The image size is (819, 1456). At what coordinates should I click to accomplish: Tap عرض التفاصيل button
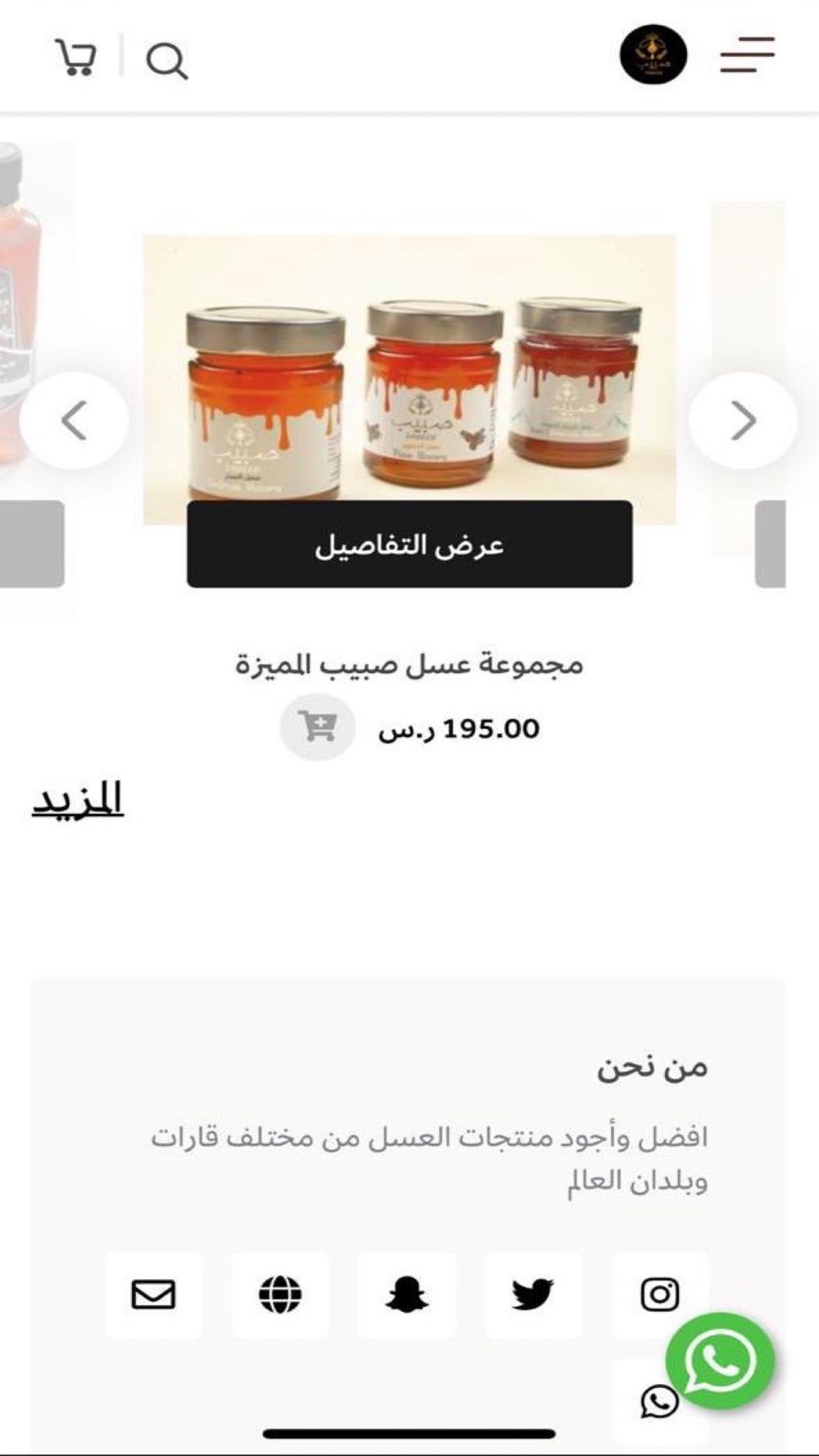pyautogui.click(x=409, y=545)
